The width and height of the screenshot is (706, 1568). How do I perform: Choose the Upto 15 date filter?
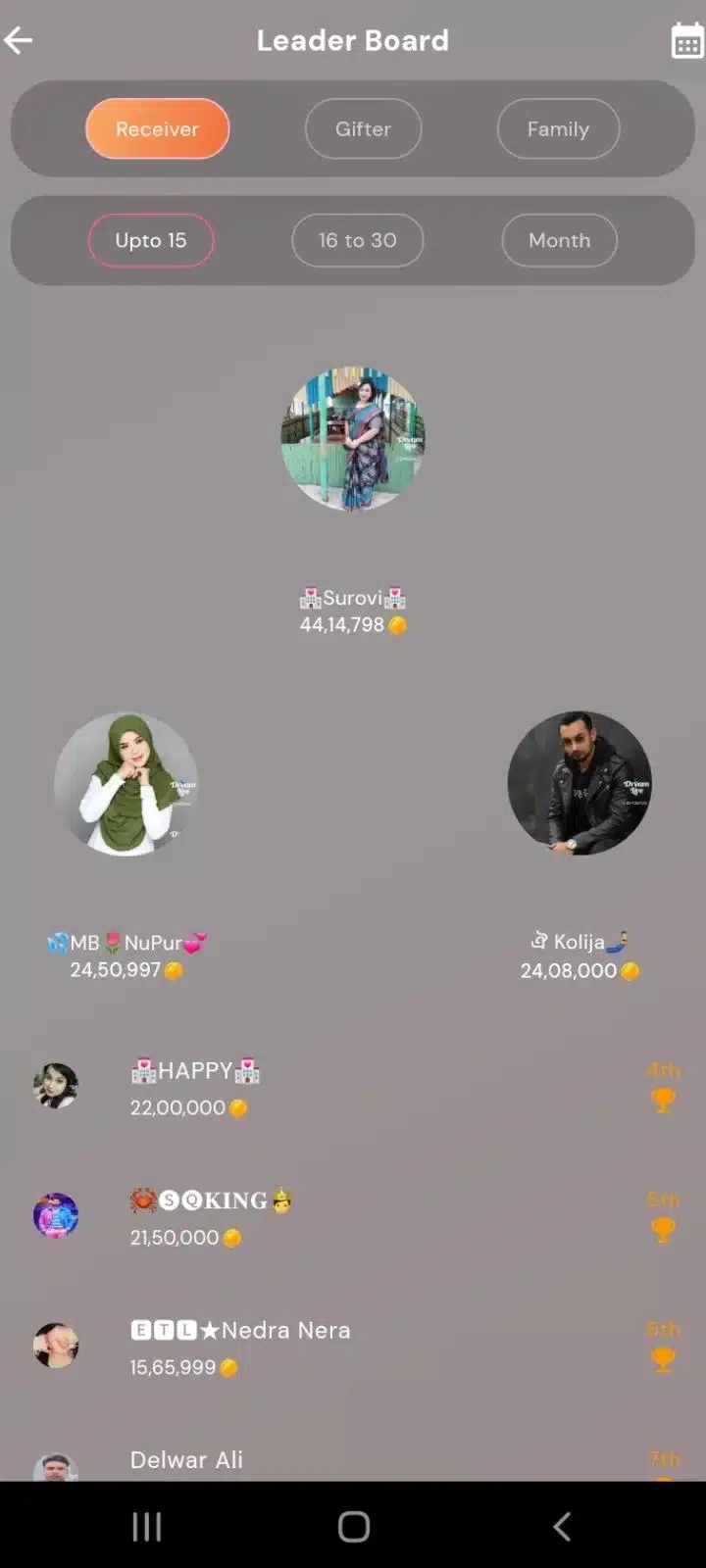(151, 240)
